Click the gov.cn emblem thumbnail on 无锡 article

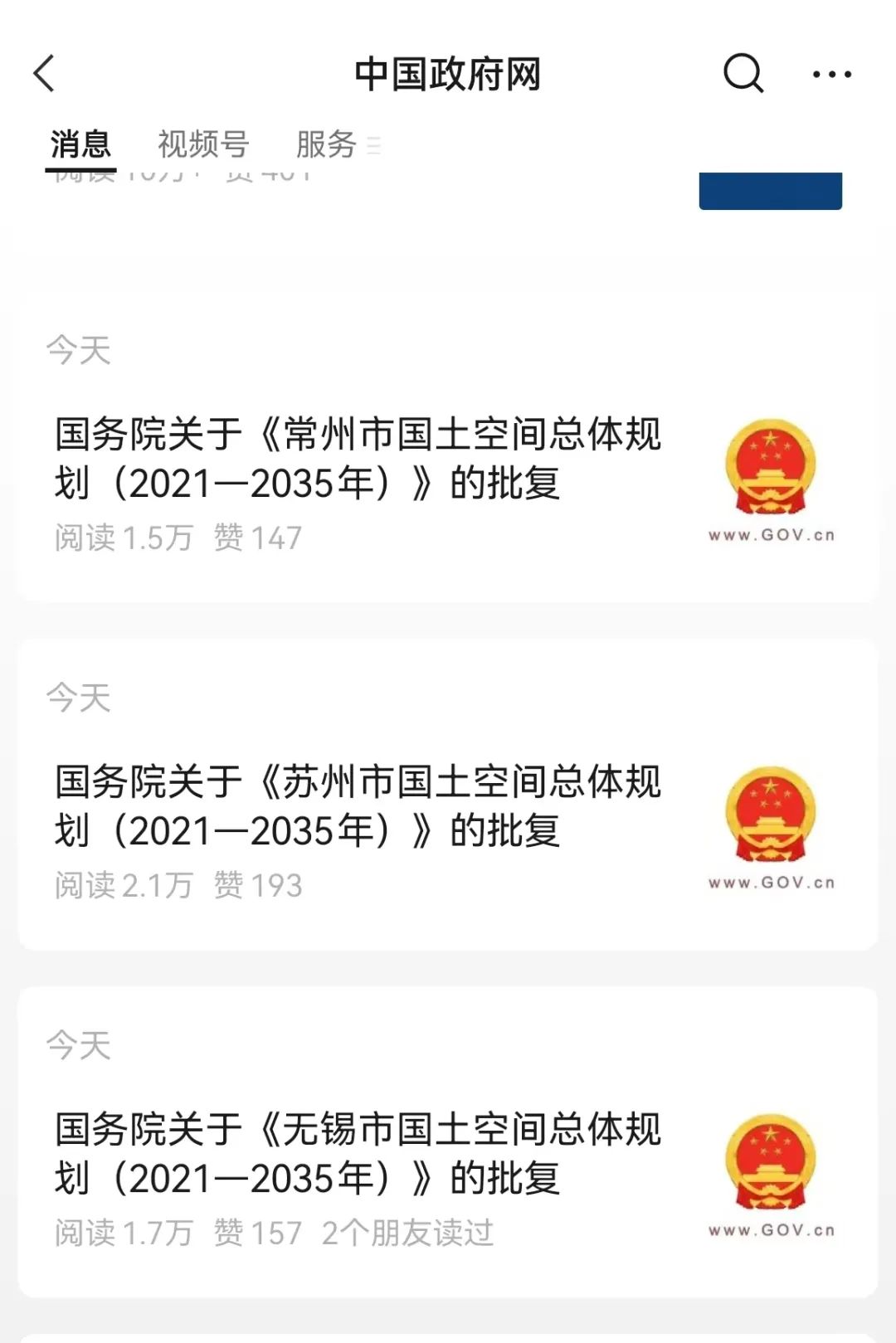click(771, 1171)
